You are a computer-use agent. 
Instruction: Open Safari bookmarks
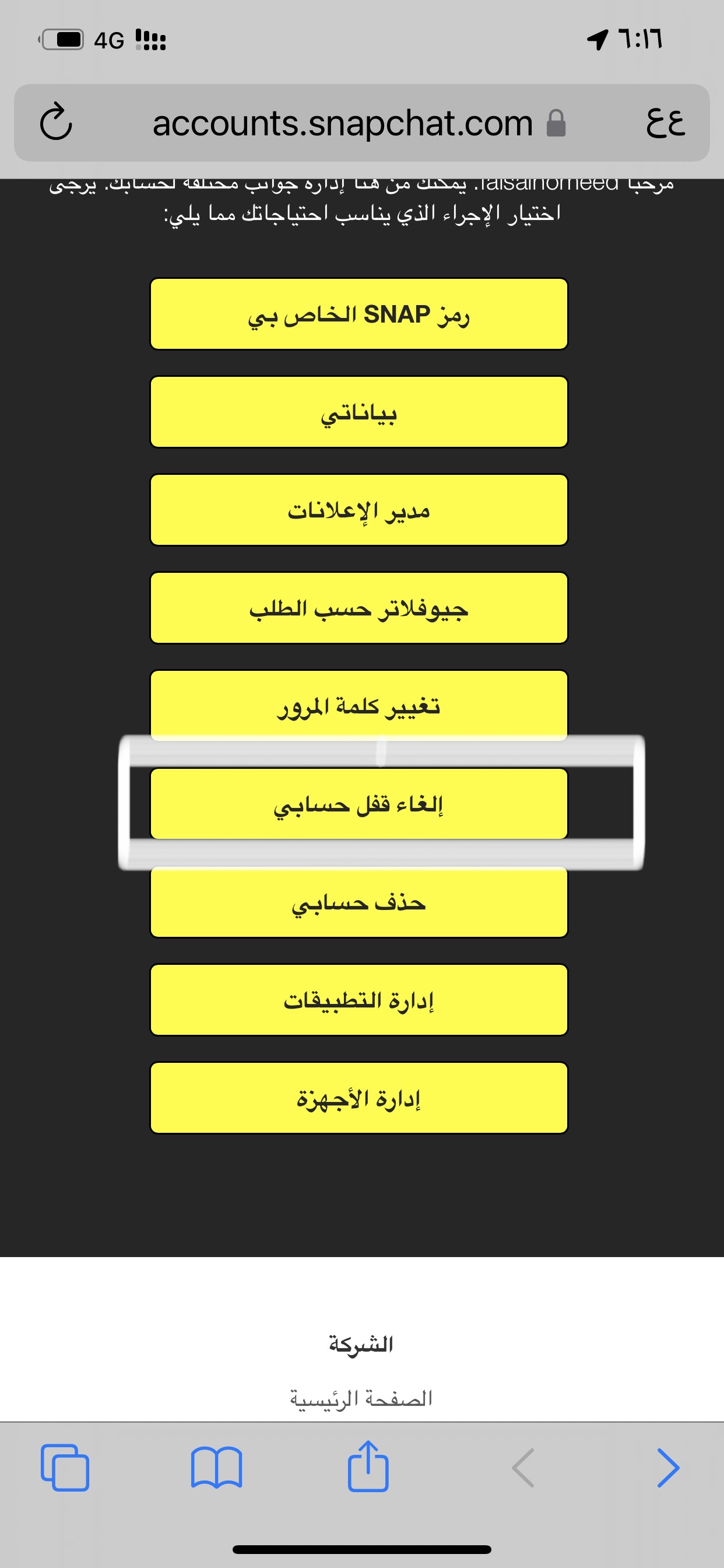click(217, 1468)
